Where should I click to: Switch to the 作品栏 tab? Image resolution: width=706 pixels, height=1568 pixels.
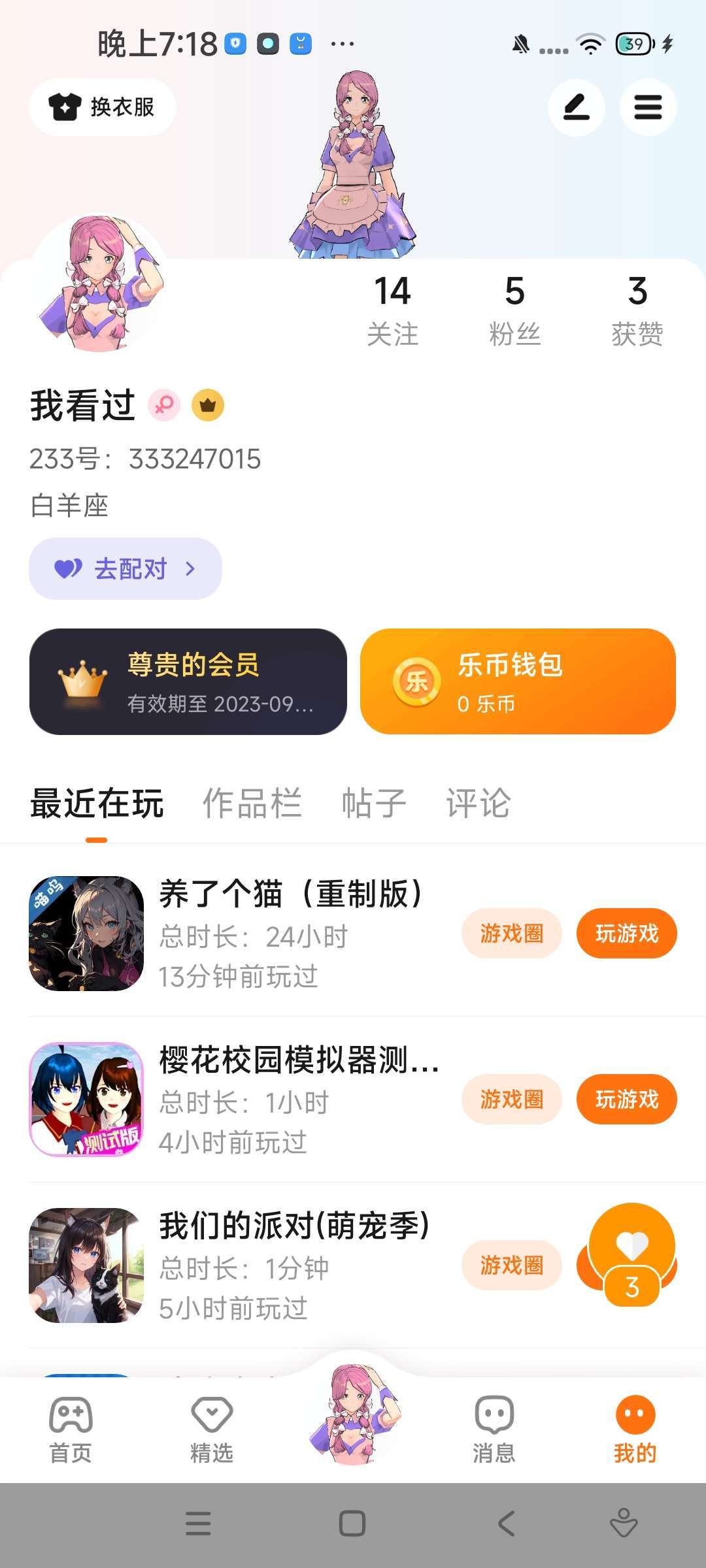[x=252, y=803]
